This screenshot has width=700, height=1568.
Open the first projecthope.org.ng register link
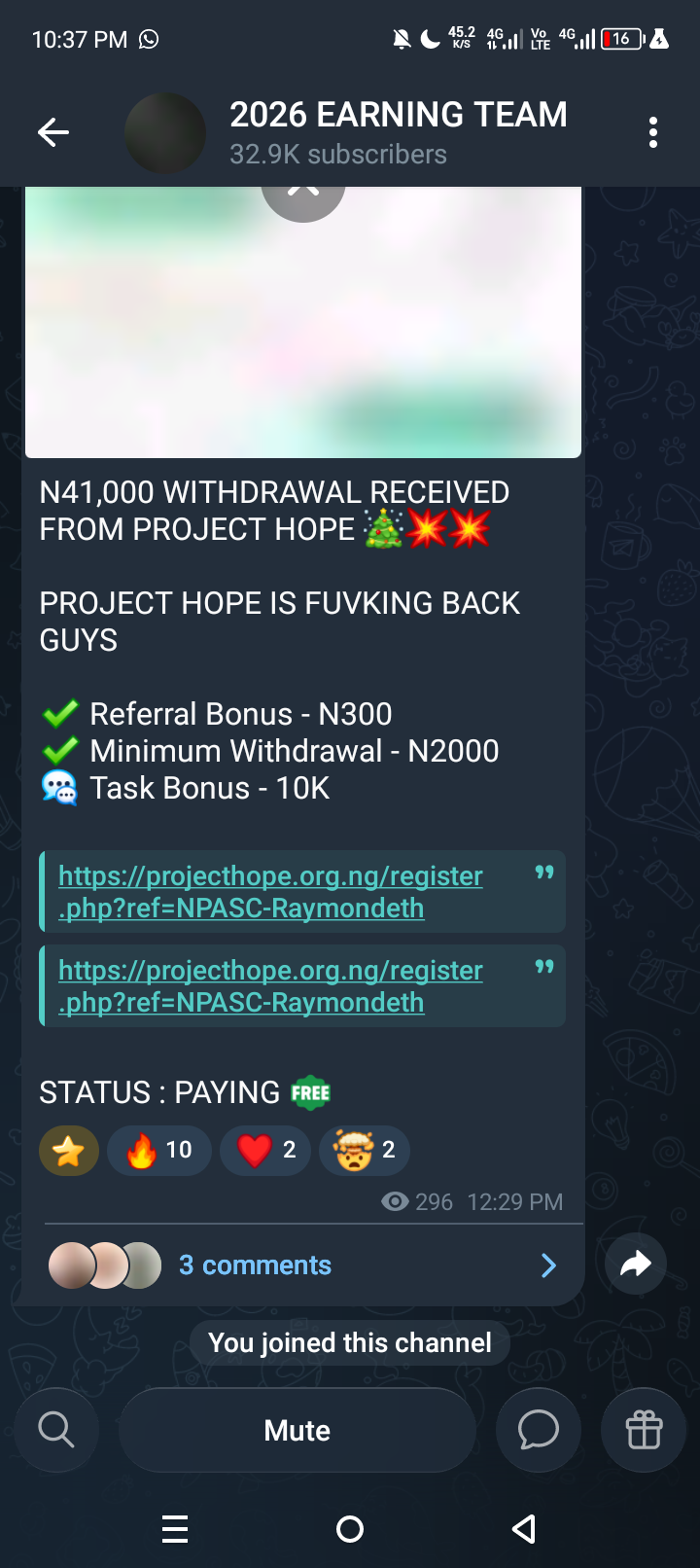click(270, 891)
